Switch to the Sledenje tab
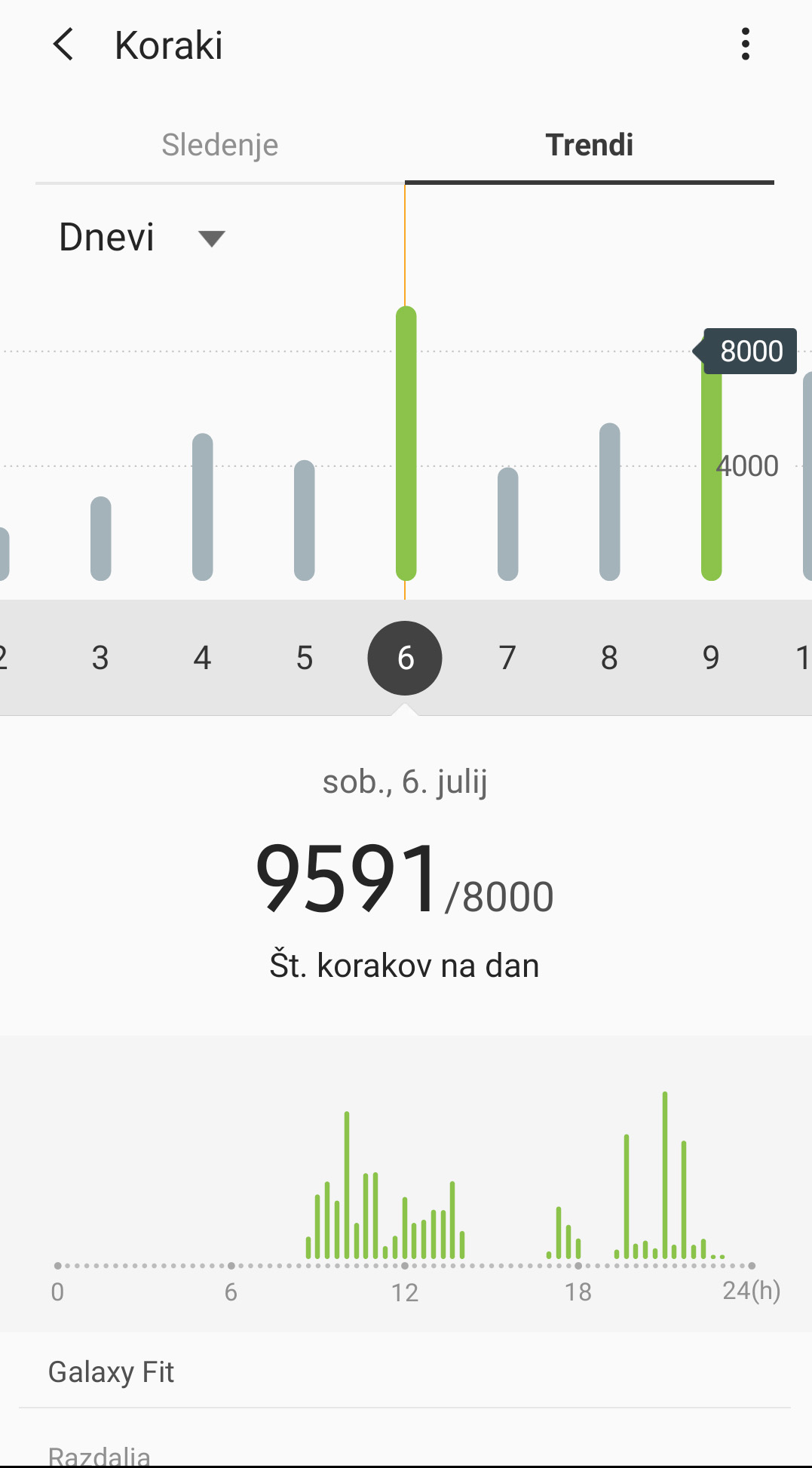Image resolution: width=812 pixels, height=1468 pixels. (219, 145)
